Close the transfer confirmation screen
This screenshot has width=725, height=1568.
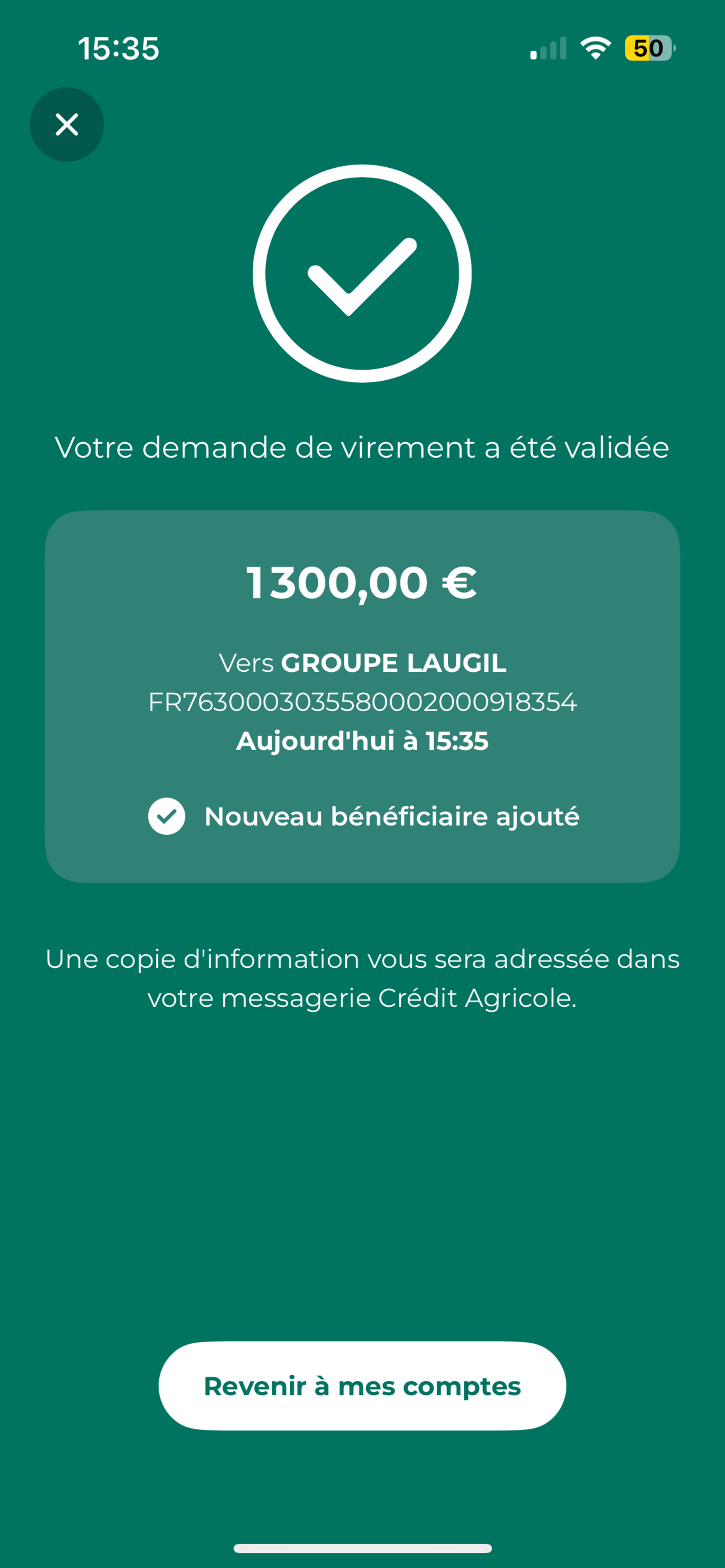click(x=66, y=124)
